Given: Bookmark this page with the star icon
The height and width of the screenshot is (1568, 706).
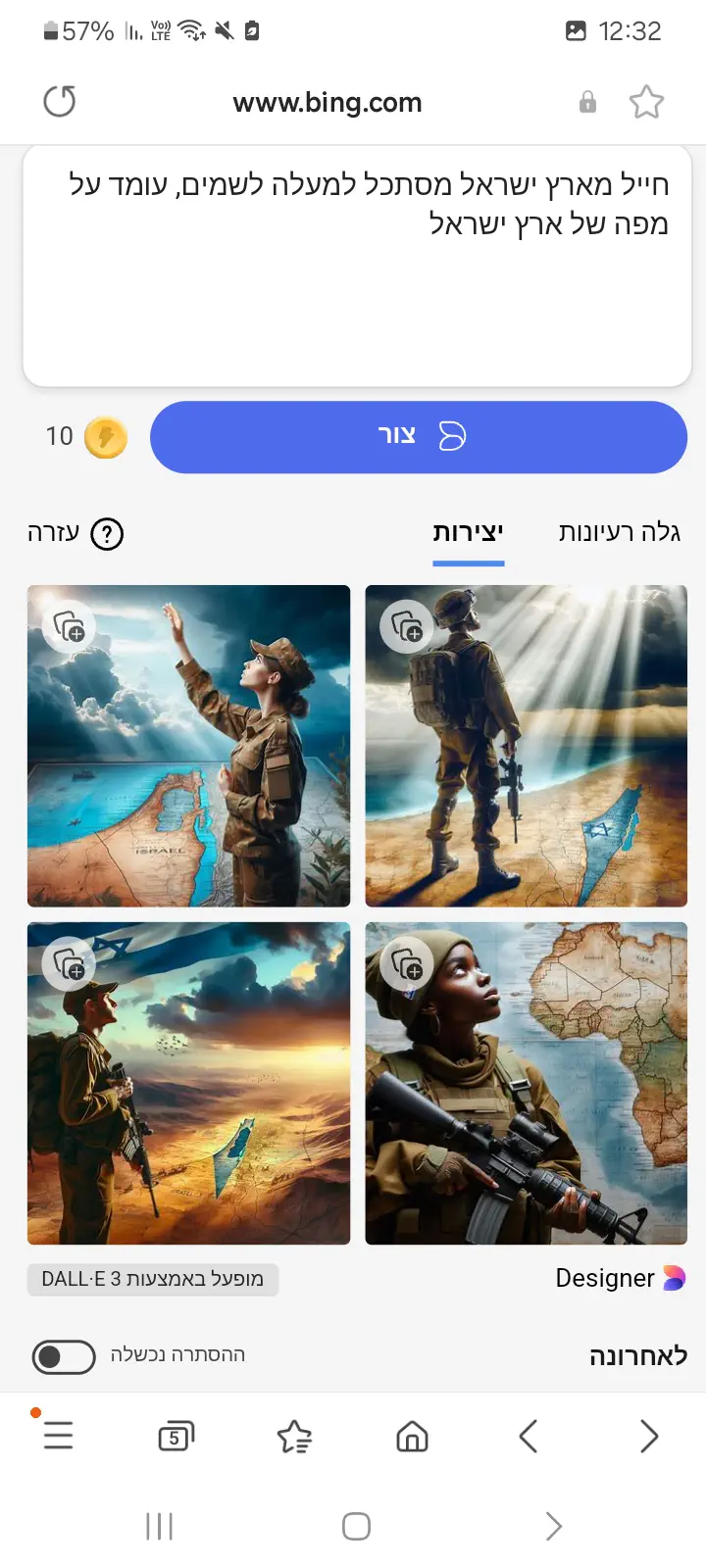Looking at the screenshot, I should click(646, 102).
